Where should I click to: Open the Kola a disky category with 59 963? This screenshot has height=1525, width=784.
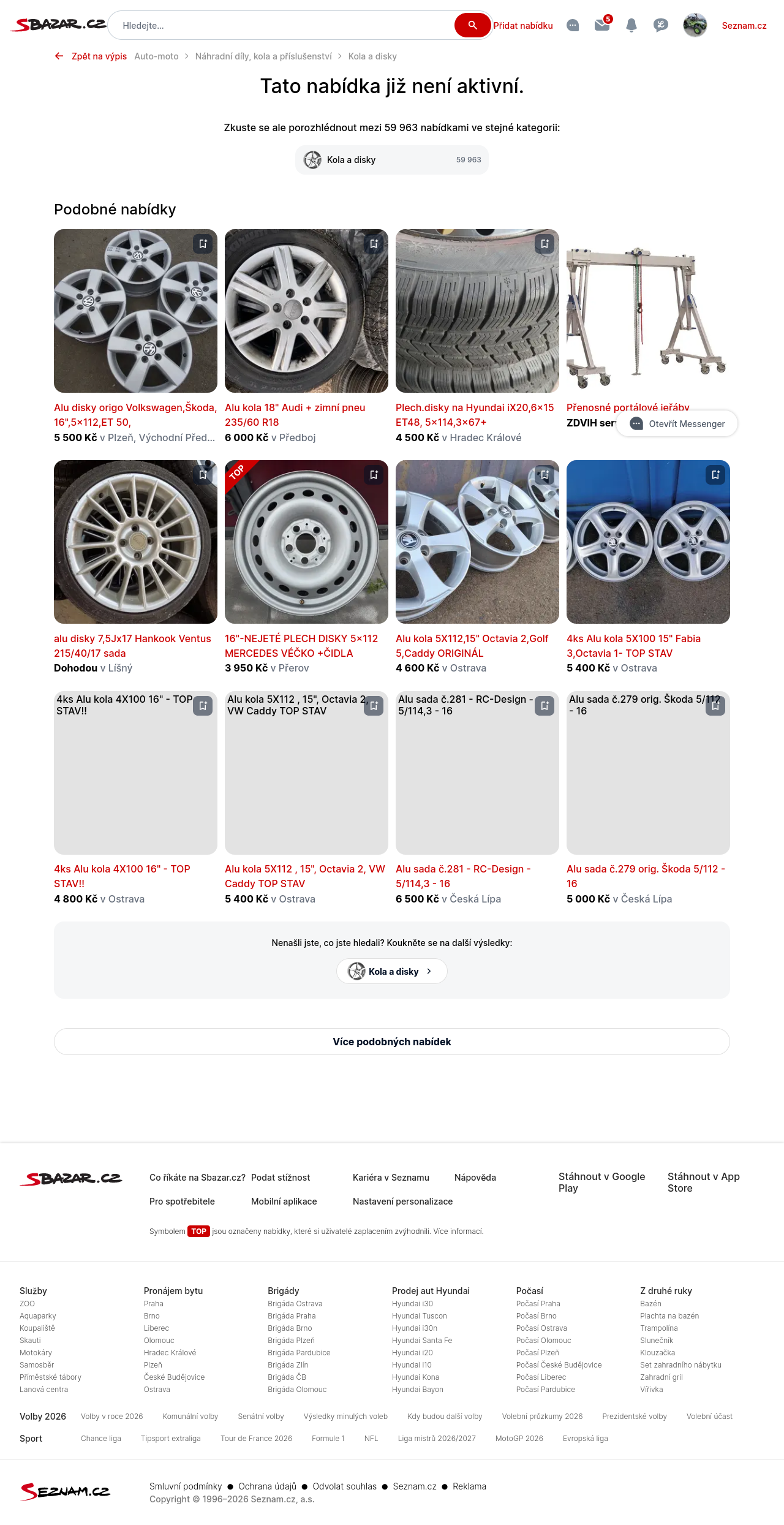pos(392,160)
